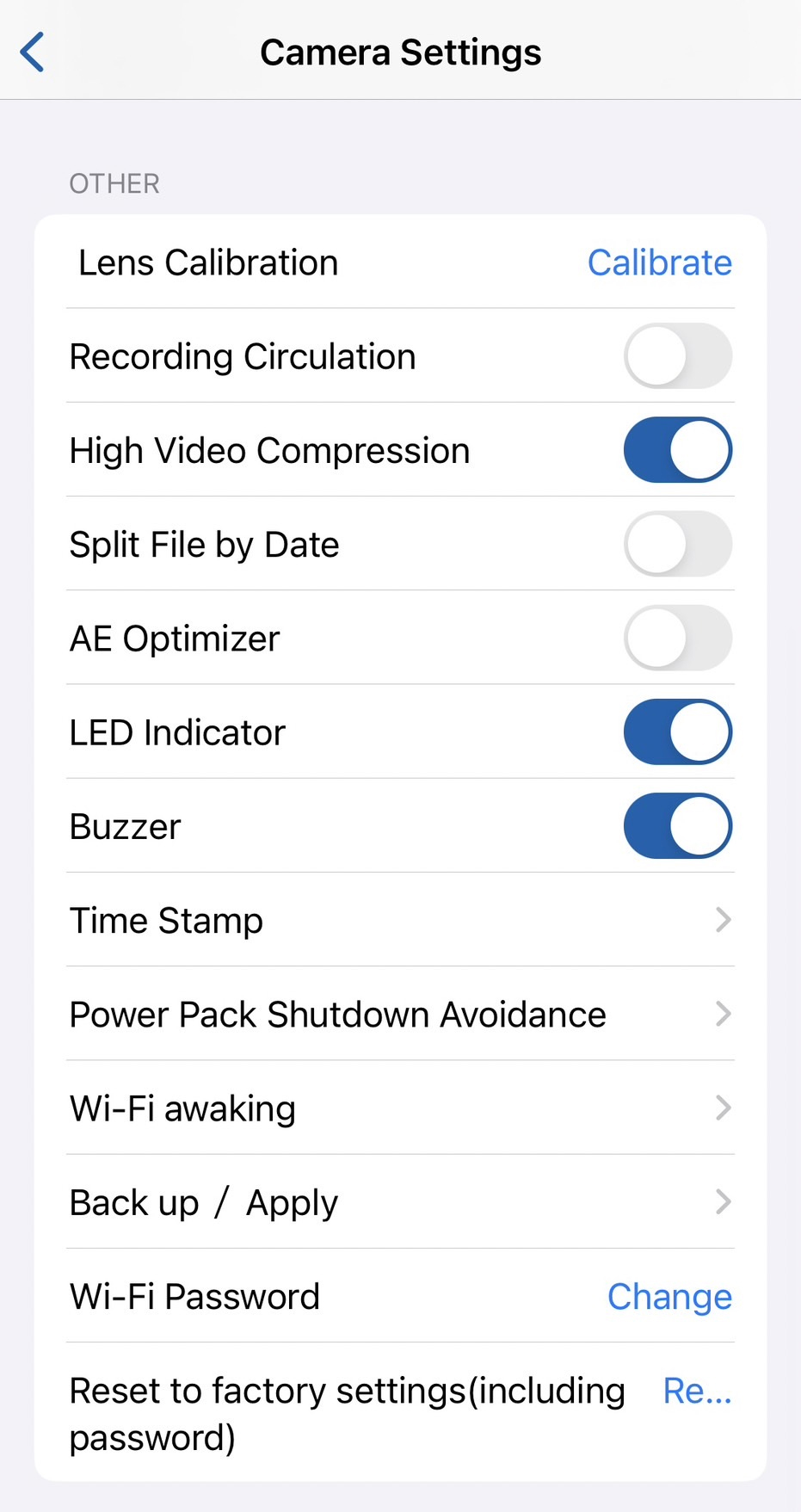Mute the Buzzer switch
This screenshot has width=801, height=1512.
click(677, 826)
